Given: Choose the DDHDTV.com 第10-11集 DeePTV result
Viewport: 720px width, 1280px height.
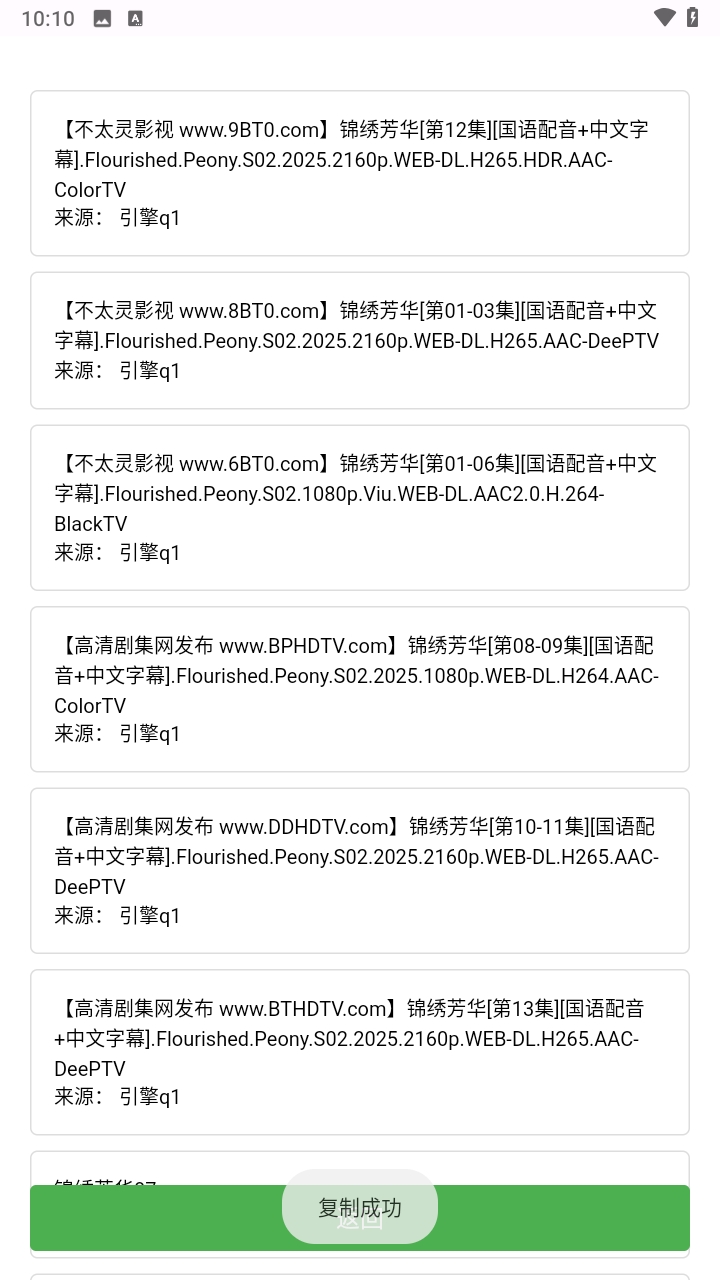Looking at the screenshot, I should (360, 870).
